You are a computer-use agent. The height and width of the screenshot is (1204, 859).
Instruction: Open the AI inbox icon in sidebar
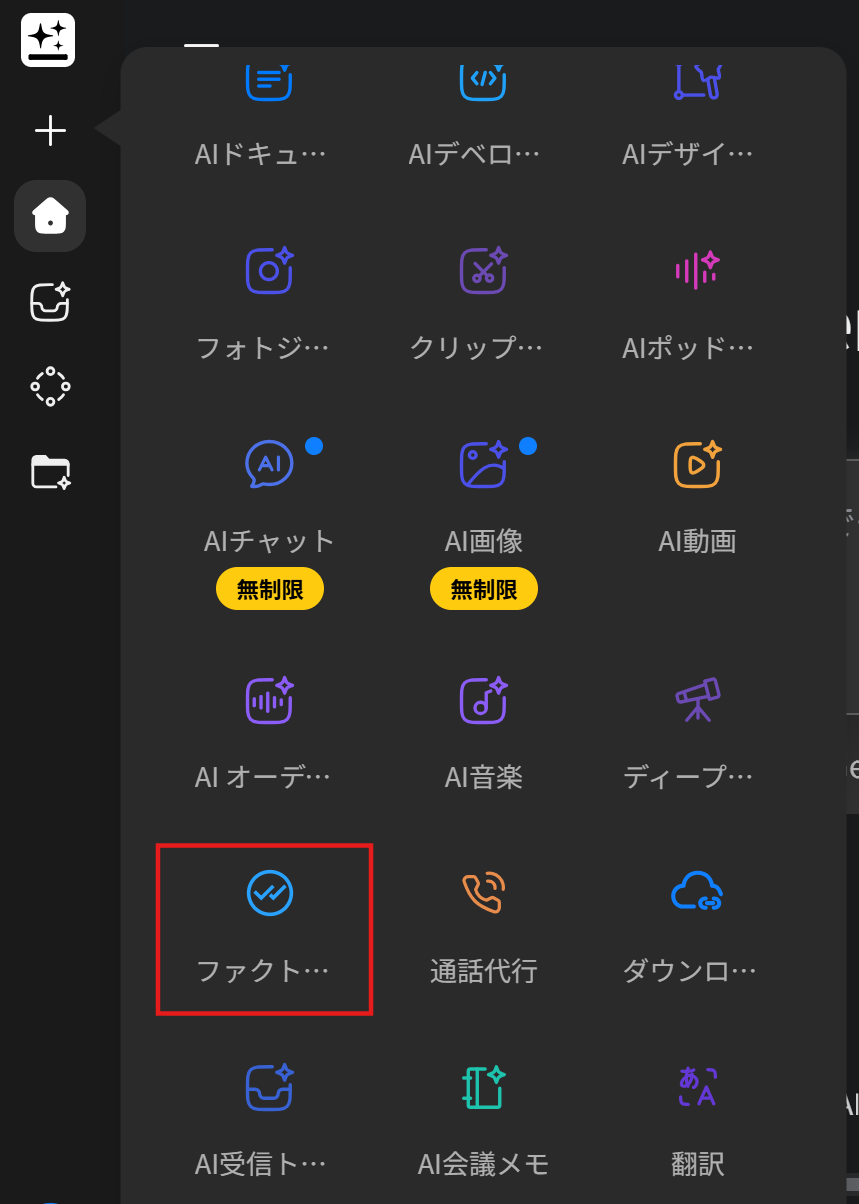tap(50, 301)
